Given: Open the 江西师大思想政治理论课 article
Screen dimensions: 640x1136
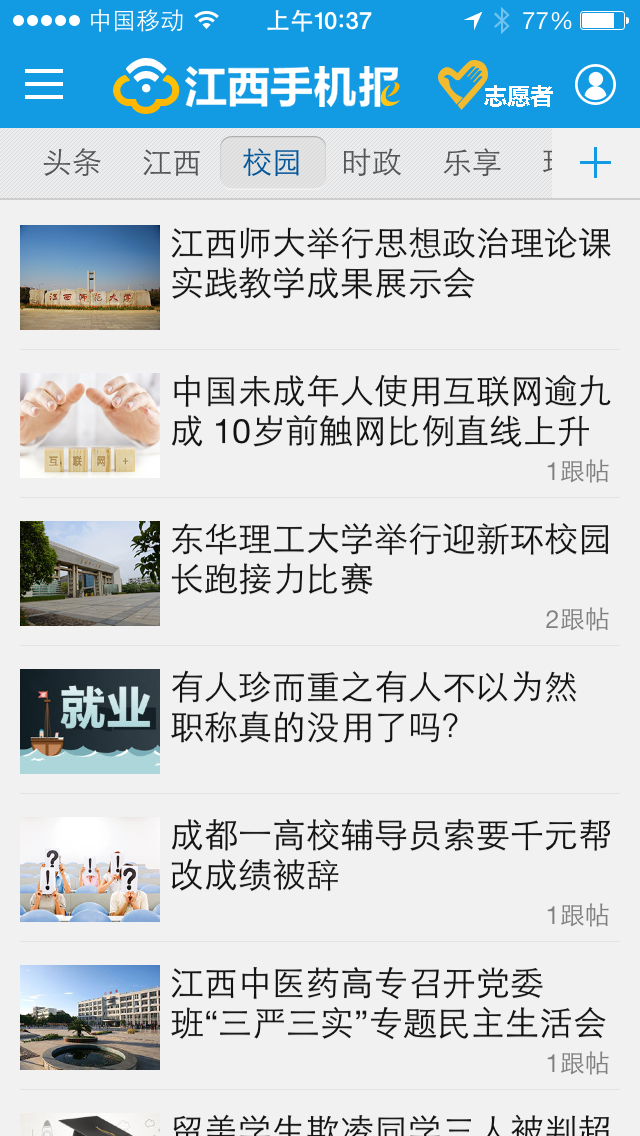Looking at the screenshot, I should tap(390, 264).
